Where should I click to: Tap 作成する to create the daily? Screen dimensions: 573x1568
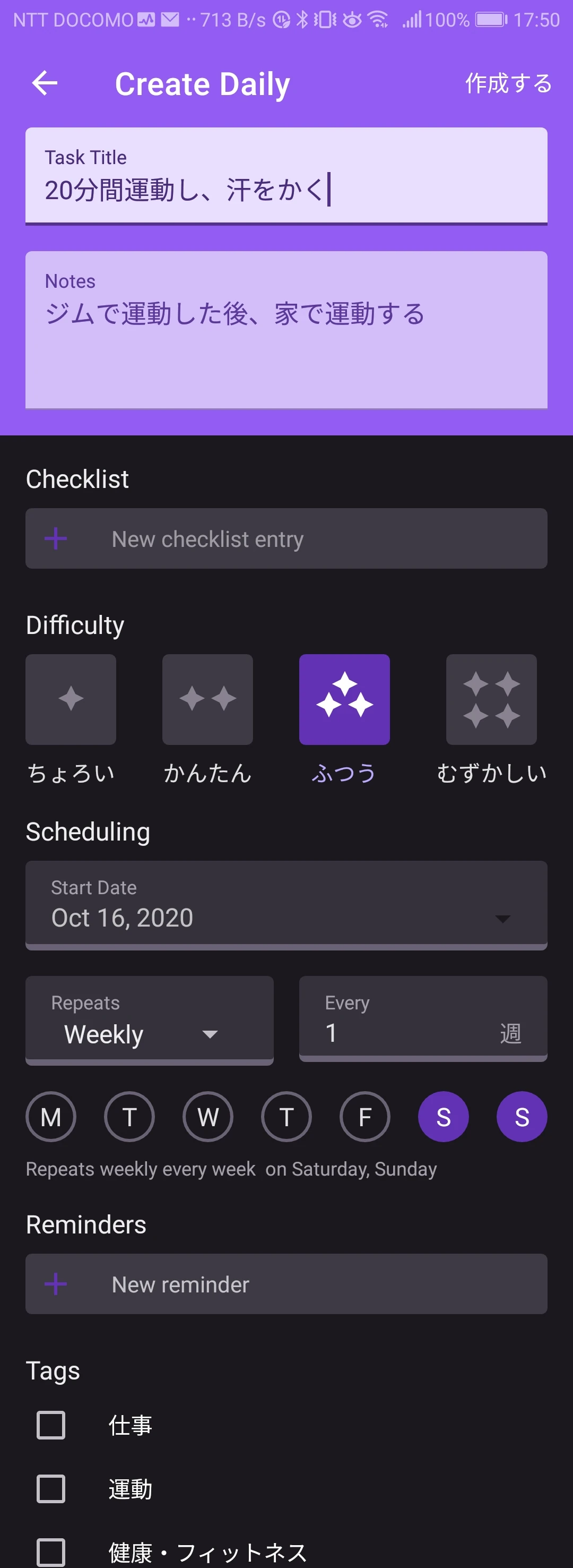[x=508, y=83]
